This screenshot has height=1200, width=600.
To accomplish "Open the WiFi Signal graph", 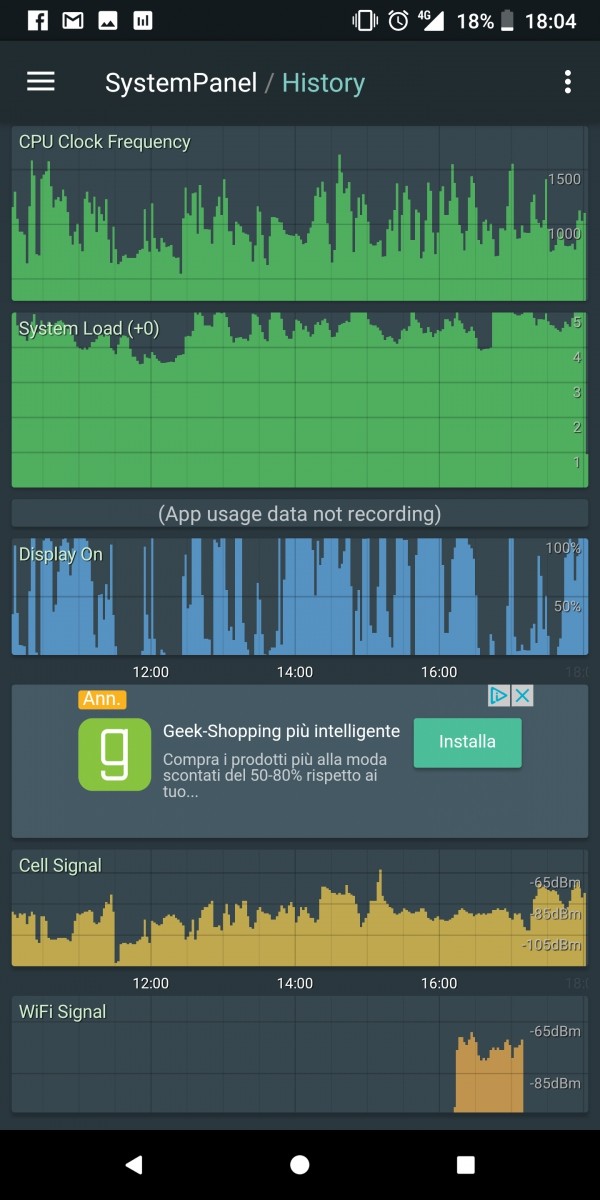I will point(300,1055).
